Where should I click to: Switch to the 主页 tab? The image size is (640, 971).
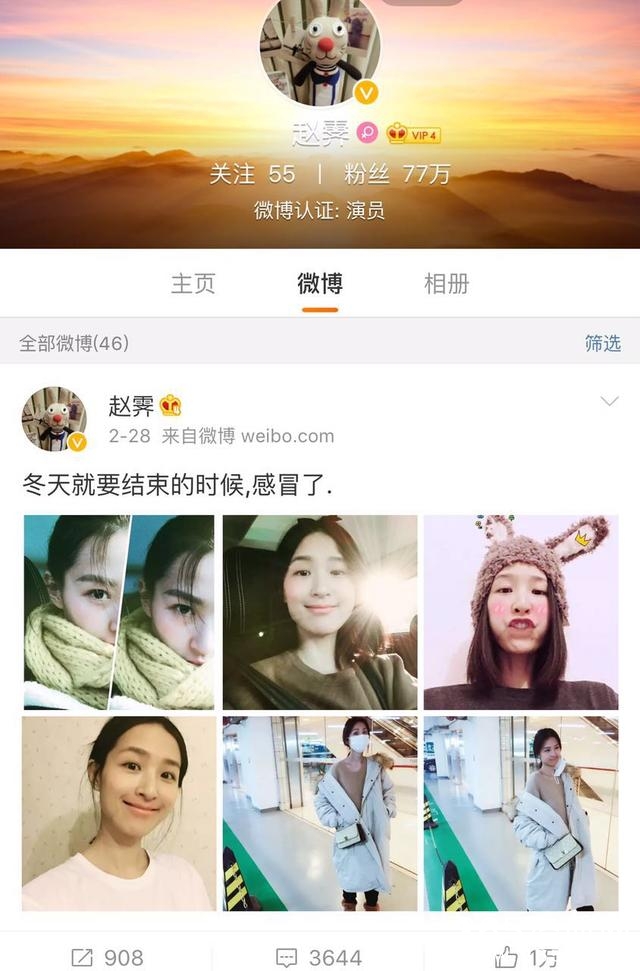coord(193,284)
